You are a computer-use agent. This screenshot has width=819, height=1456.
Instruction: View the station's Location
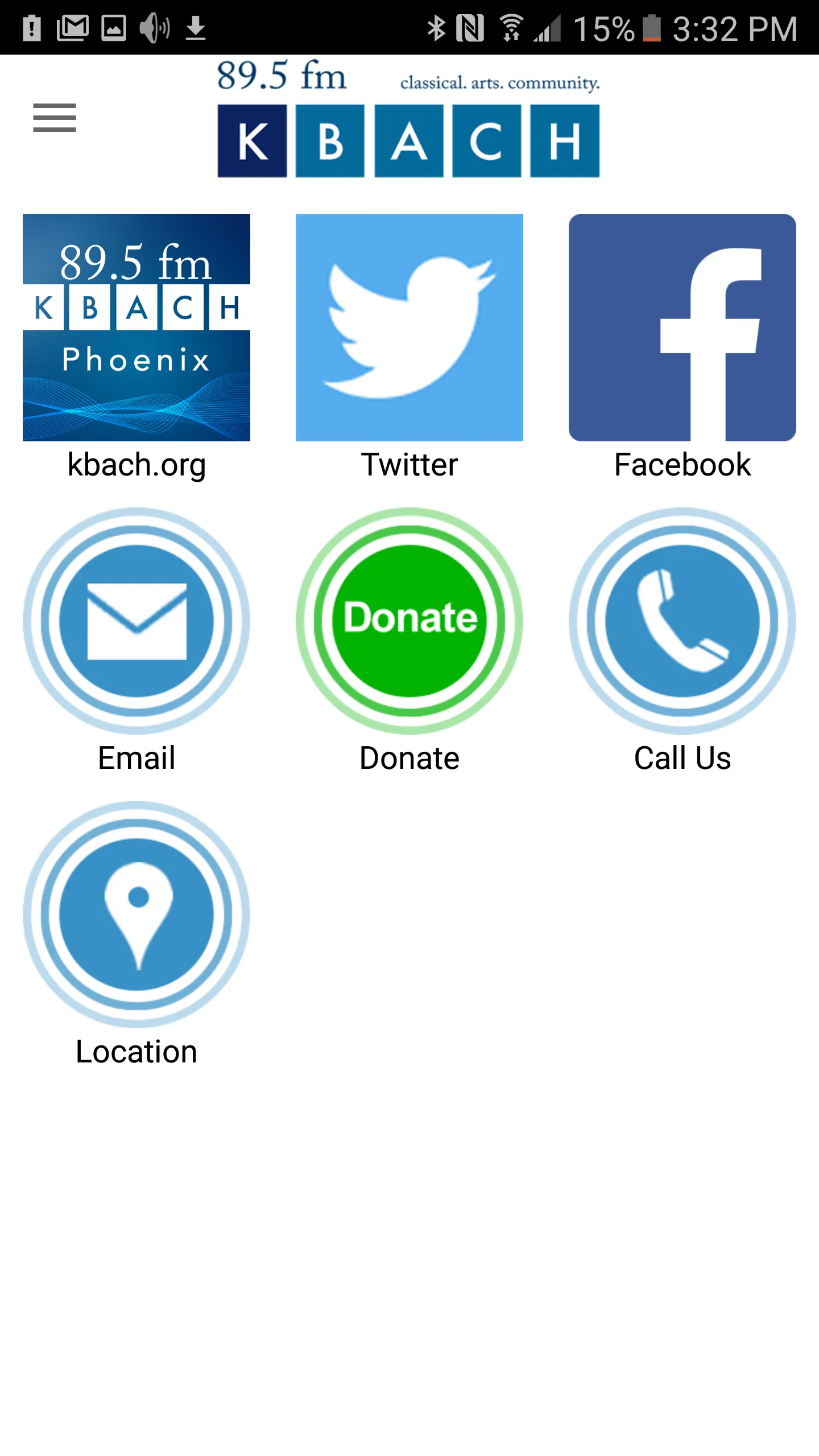(136, 915)
